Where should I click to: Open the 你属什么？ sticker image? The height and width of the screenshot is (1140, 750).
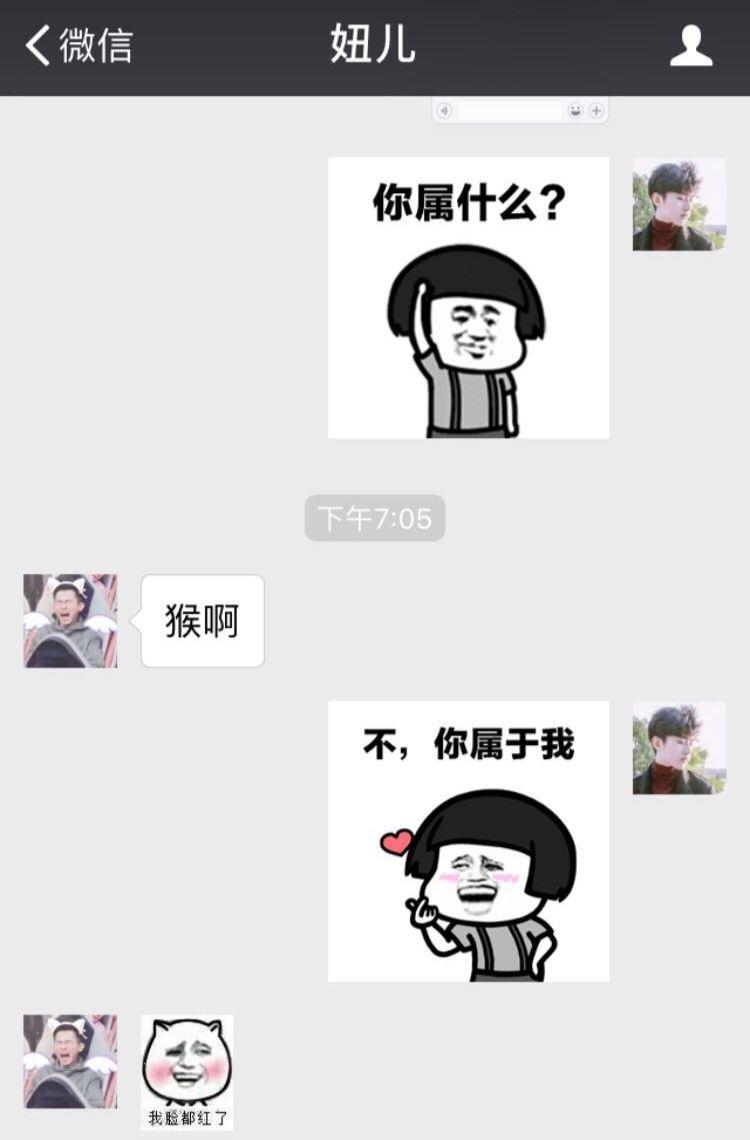tap(468, 297)
